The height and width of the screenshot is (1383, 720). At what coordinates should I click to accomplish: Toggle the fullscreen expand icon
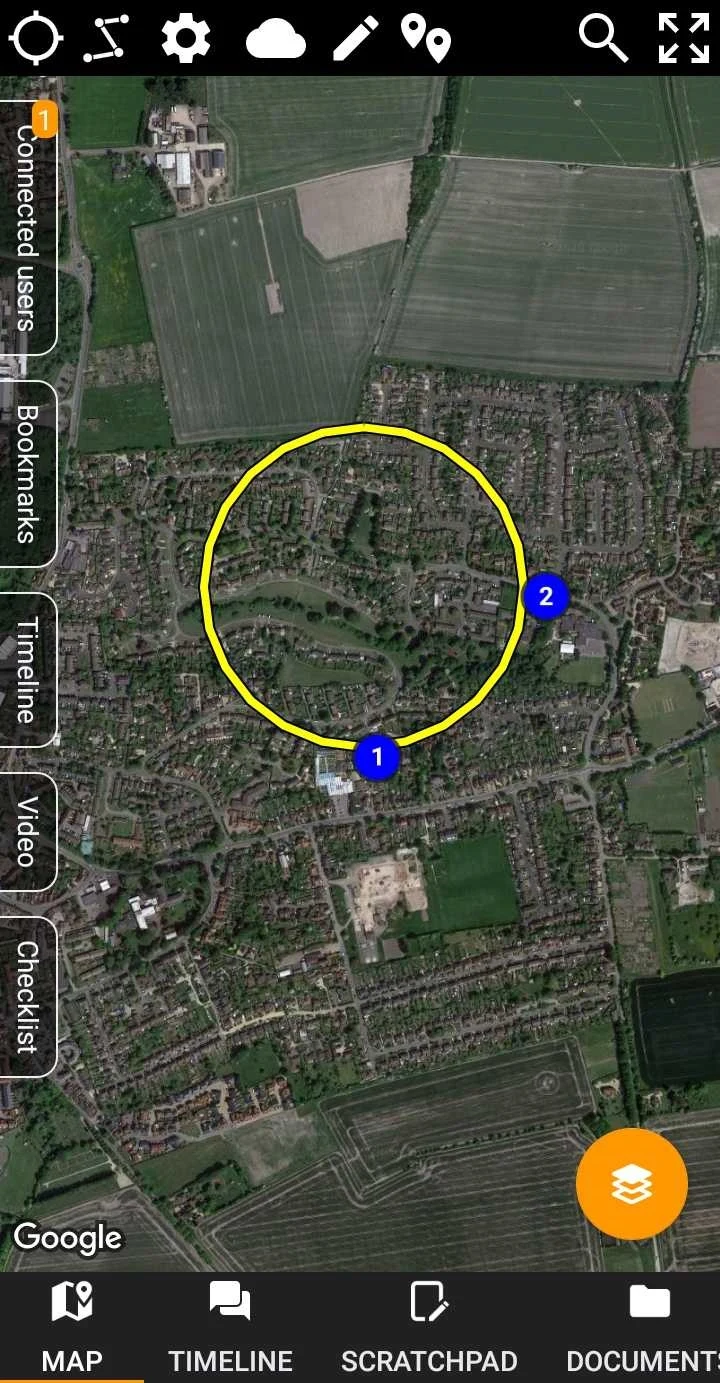click(684, 38)
